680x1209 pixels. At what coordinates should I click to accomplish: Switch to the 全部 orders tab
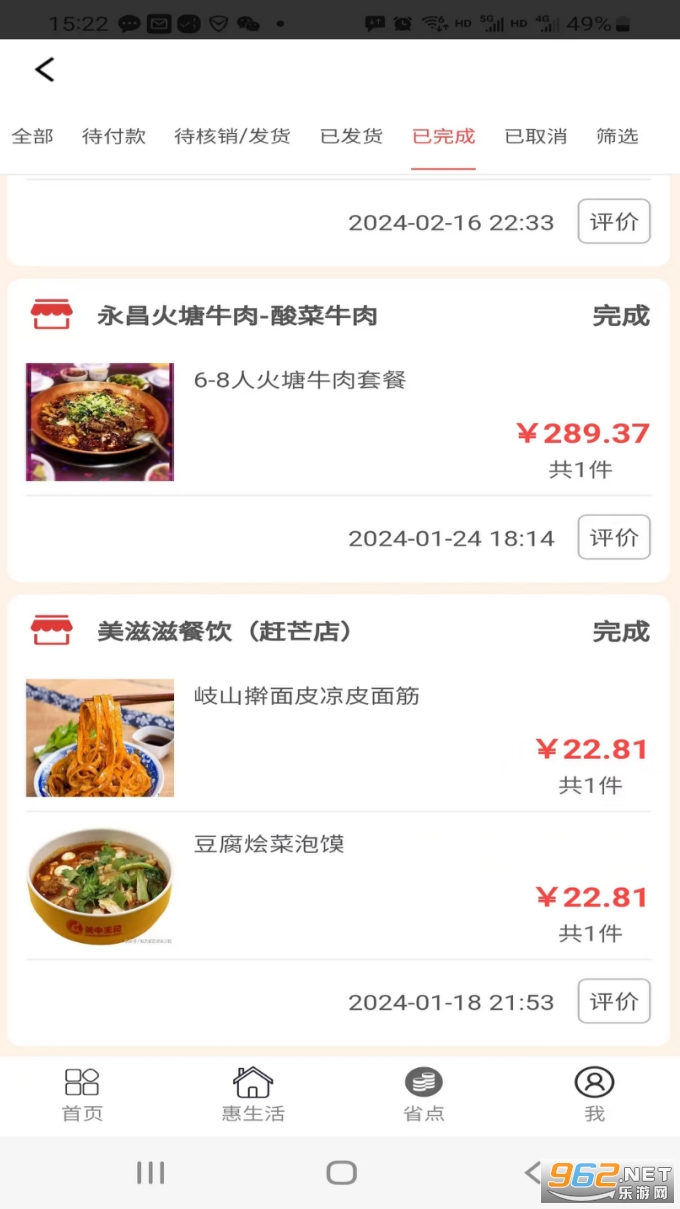32,136
